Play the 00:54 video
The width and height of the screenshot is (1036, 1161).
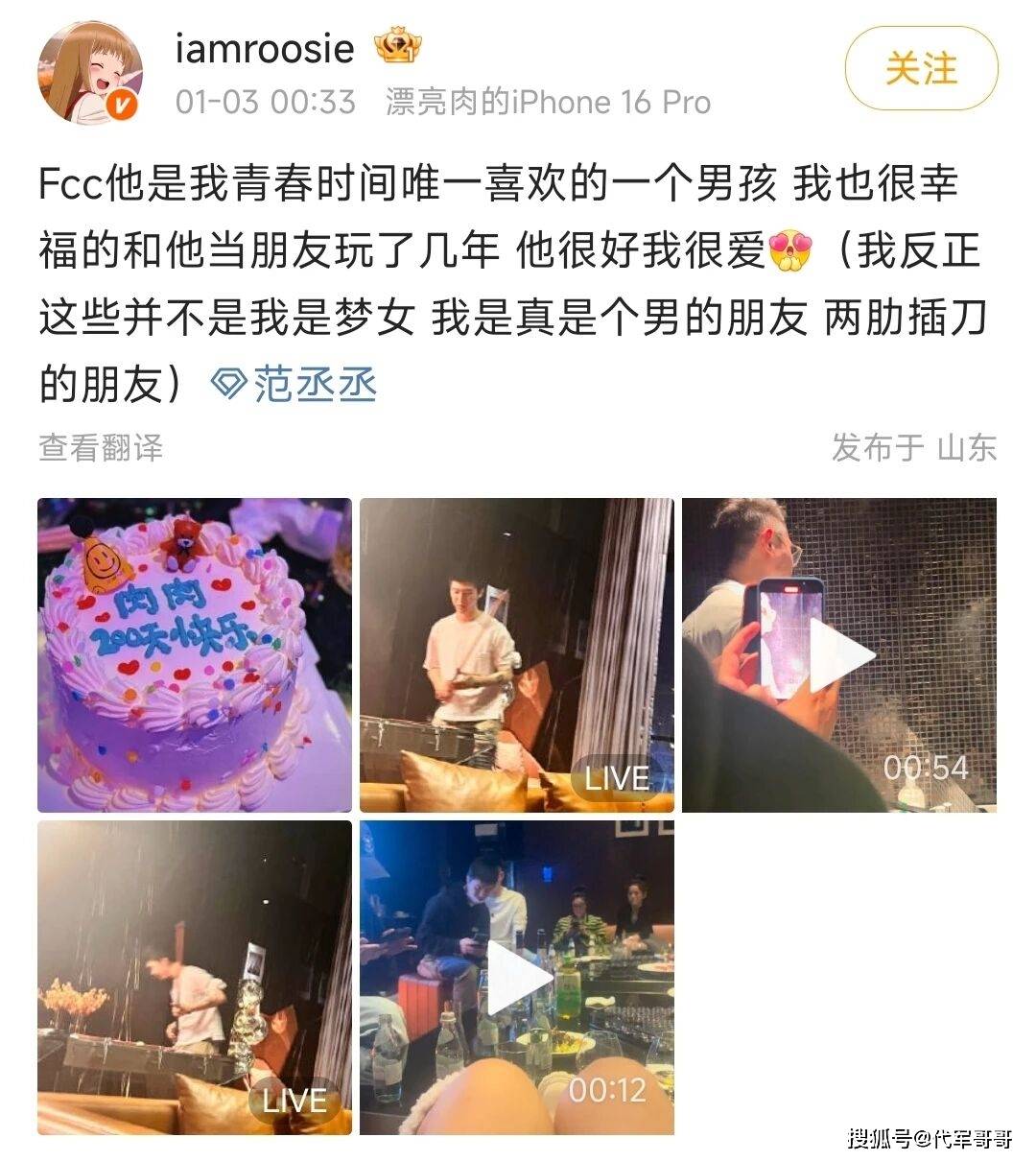[x=838, y=655]
